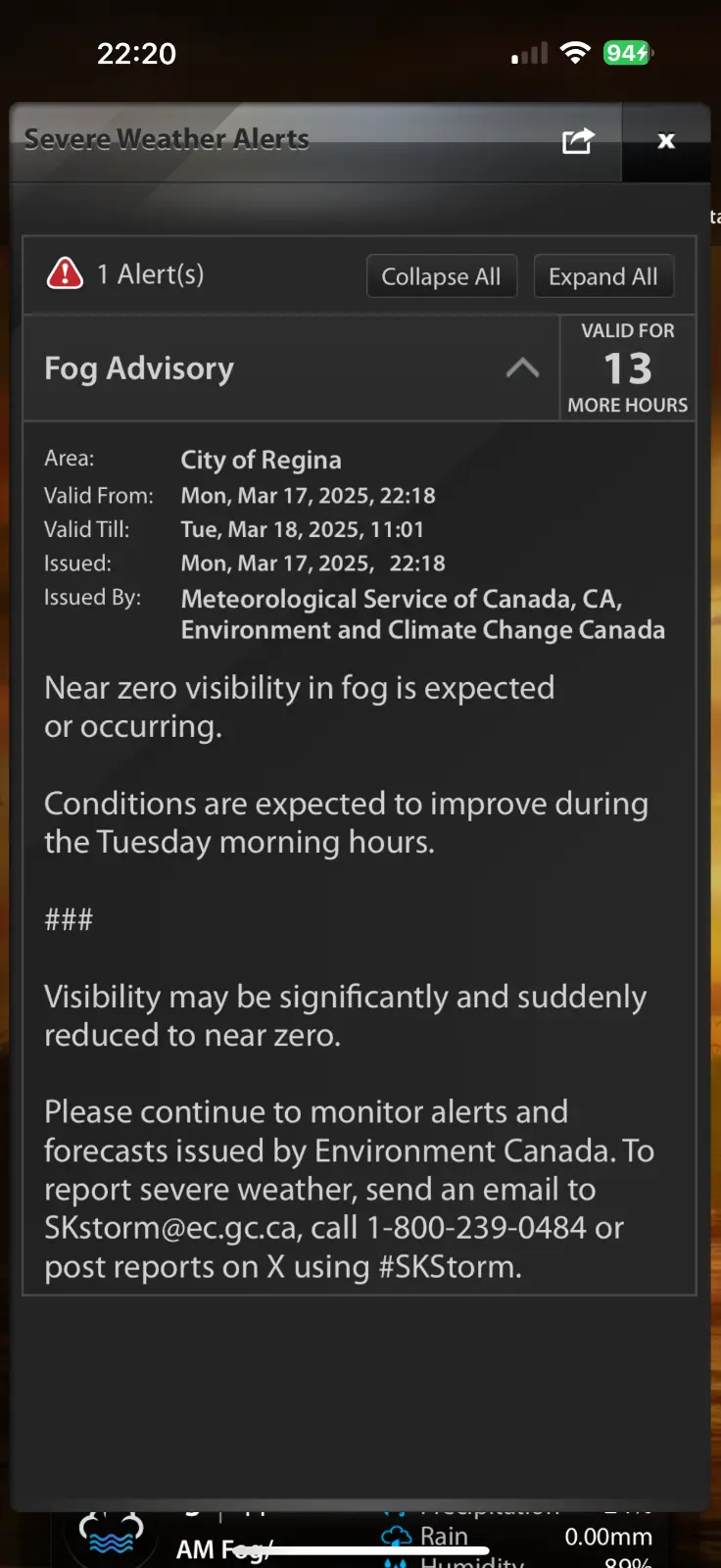721x1568 pixels.
Task: Tap Collapse All alerts
Action: (x=441, y=276)
